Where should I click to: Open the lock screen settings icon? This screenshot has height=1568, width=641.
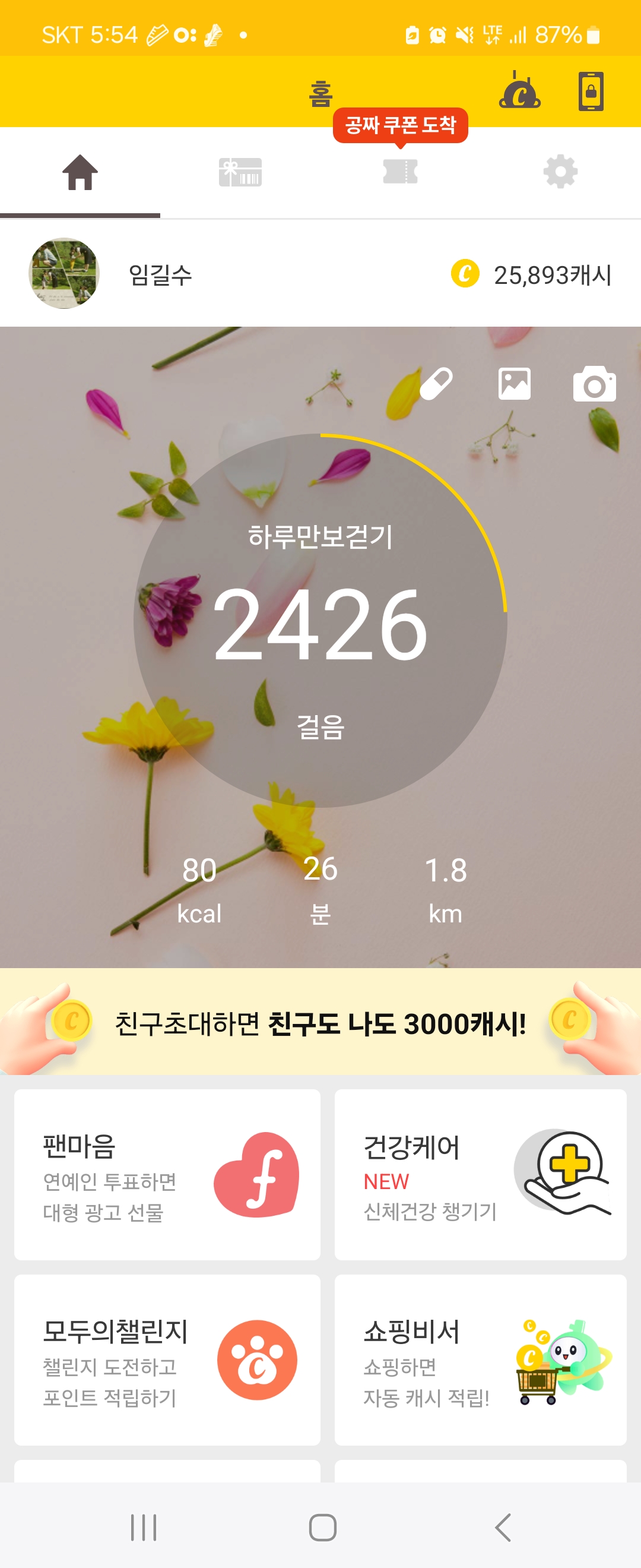point(591,91)
